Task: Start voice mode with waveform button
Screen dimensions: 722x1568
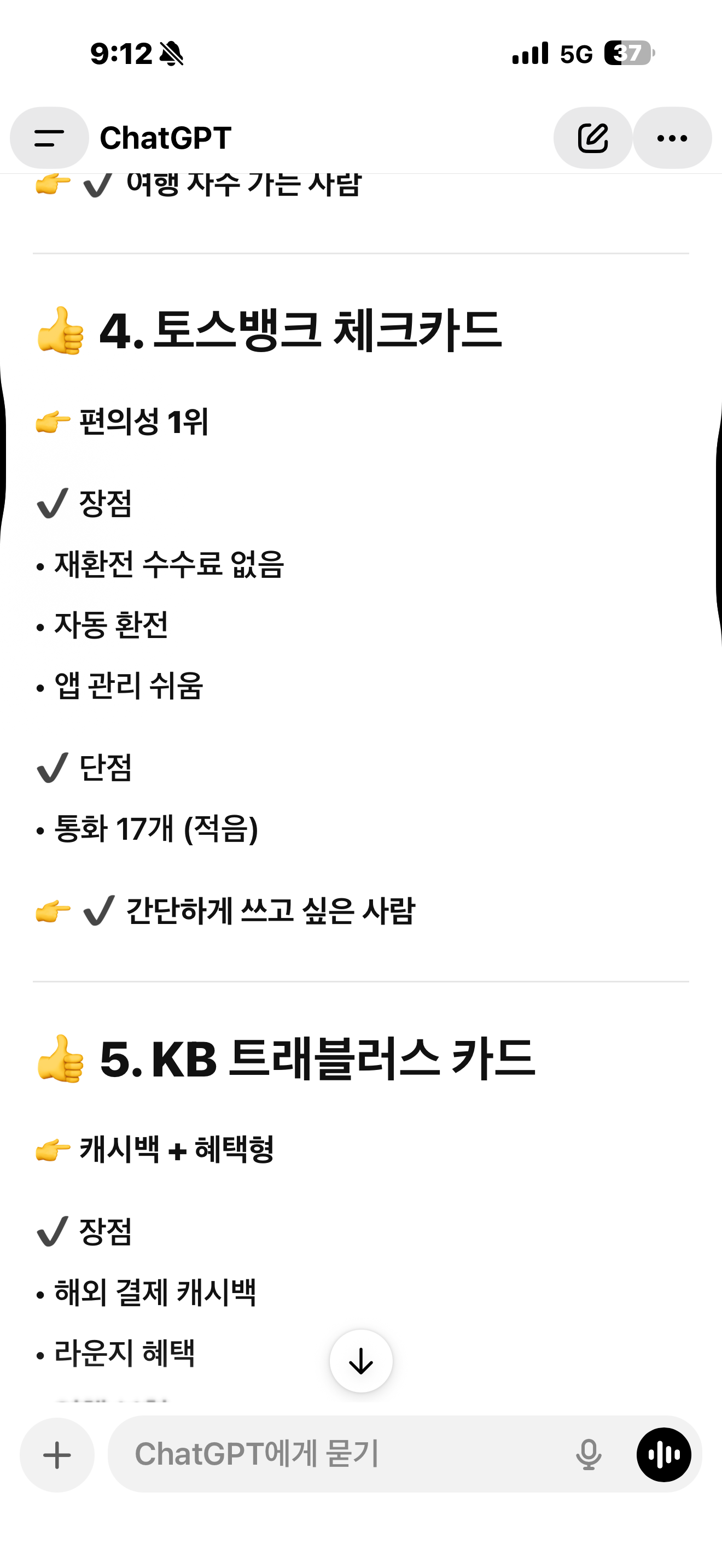Action: [x=663, y=1455]
